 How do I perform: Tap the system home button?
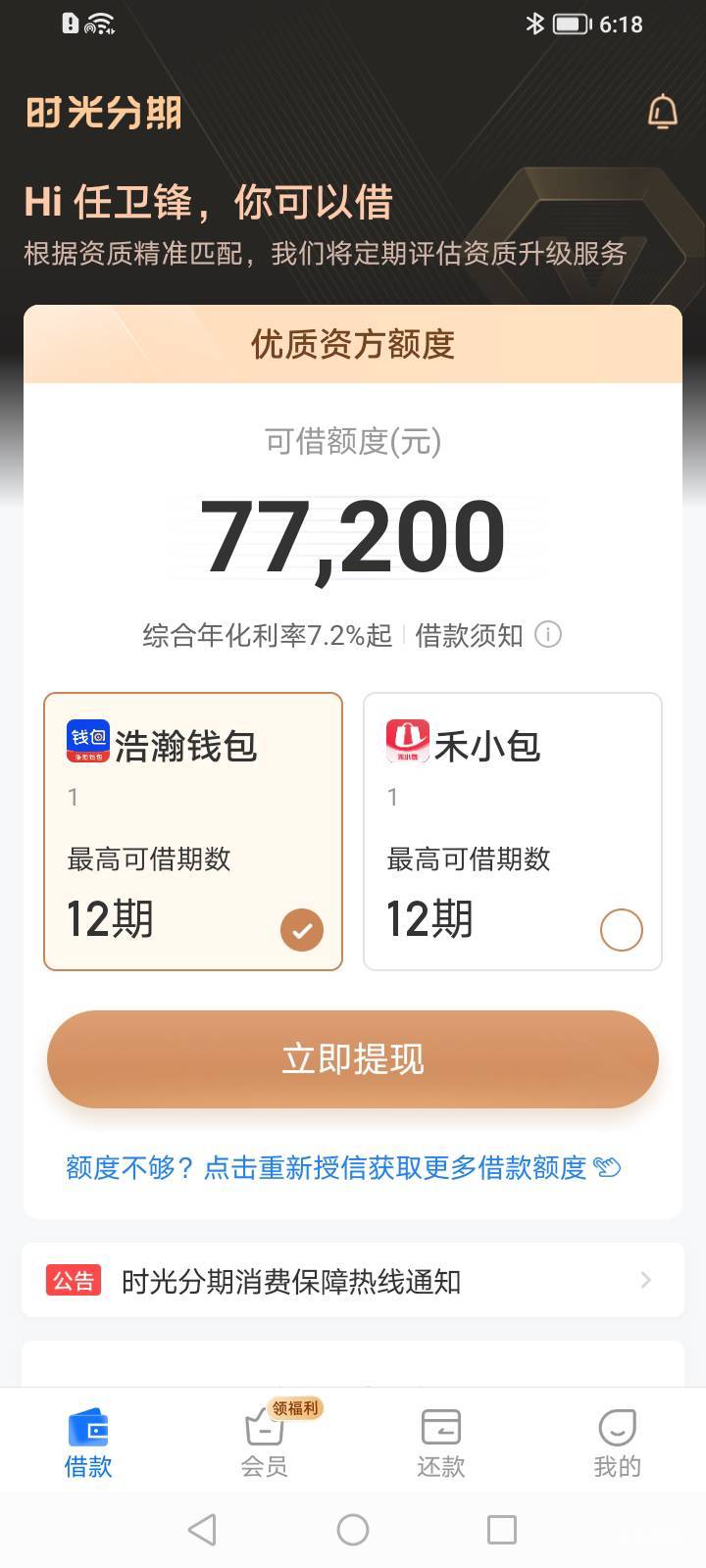(353, 1529)
